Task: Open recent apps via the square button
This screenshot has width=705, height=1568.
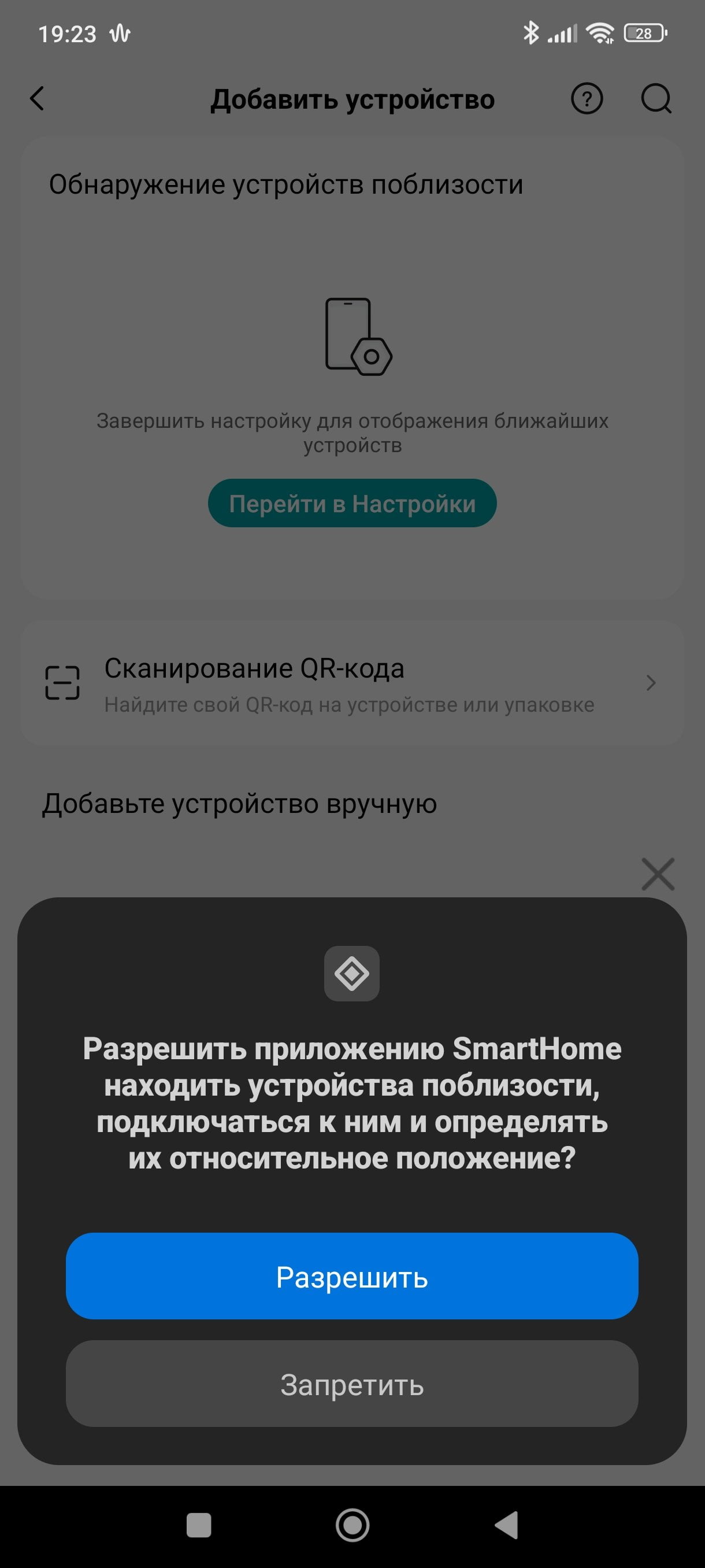Action: click(x=199, y=1525)
